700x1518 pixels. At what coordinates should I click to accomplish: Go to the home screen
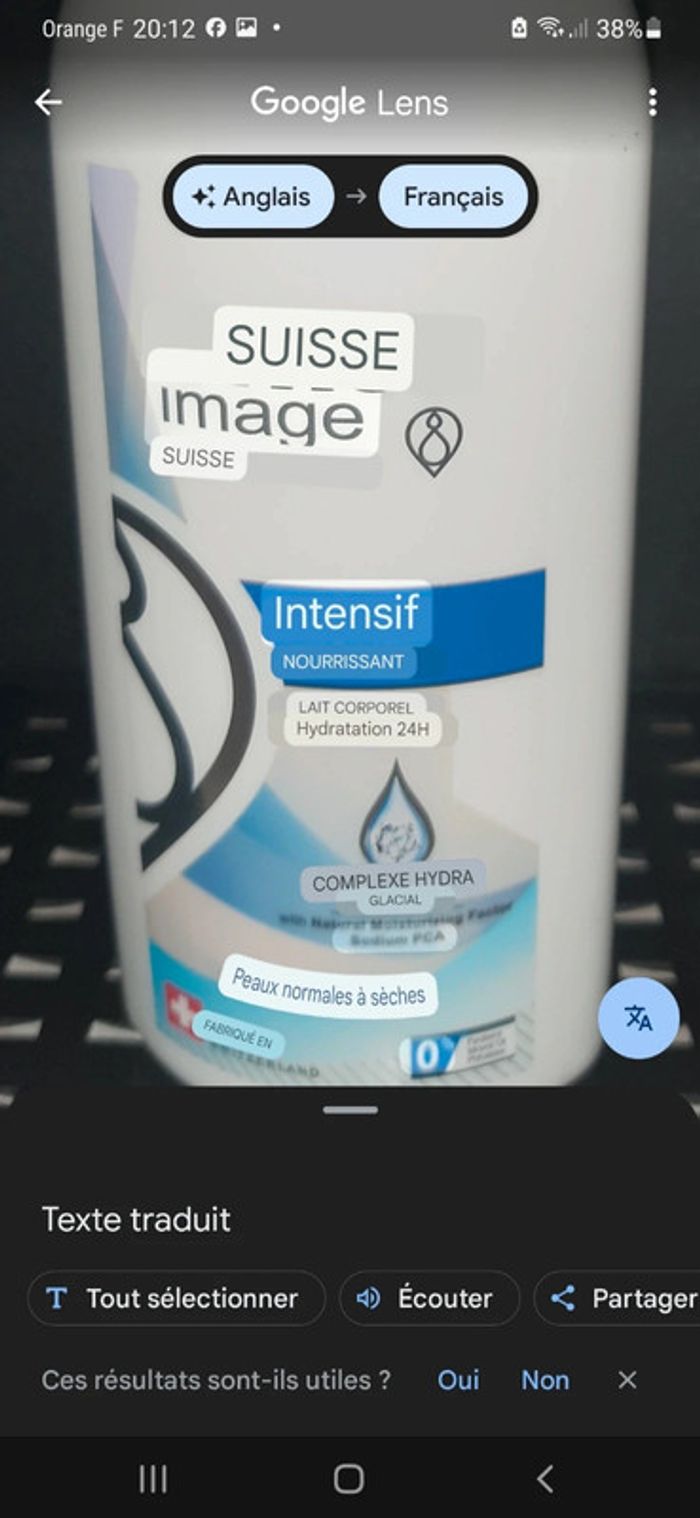tap(349, 1478)
